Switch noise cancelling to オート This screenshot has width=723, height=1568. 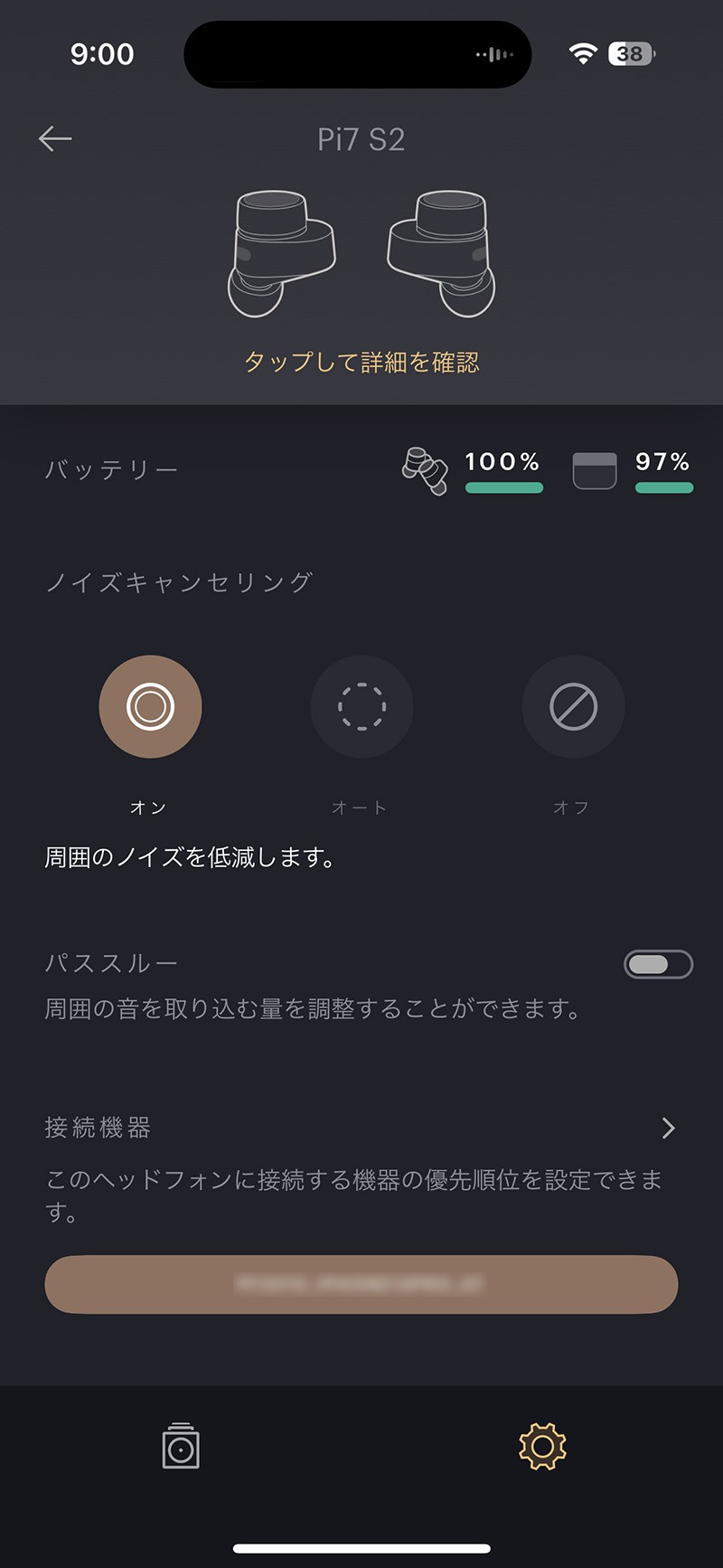361,706
